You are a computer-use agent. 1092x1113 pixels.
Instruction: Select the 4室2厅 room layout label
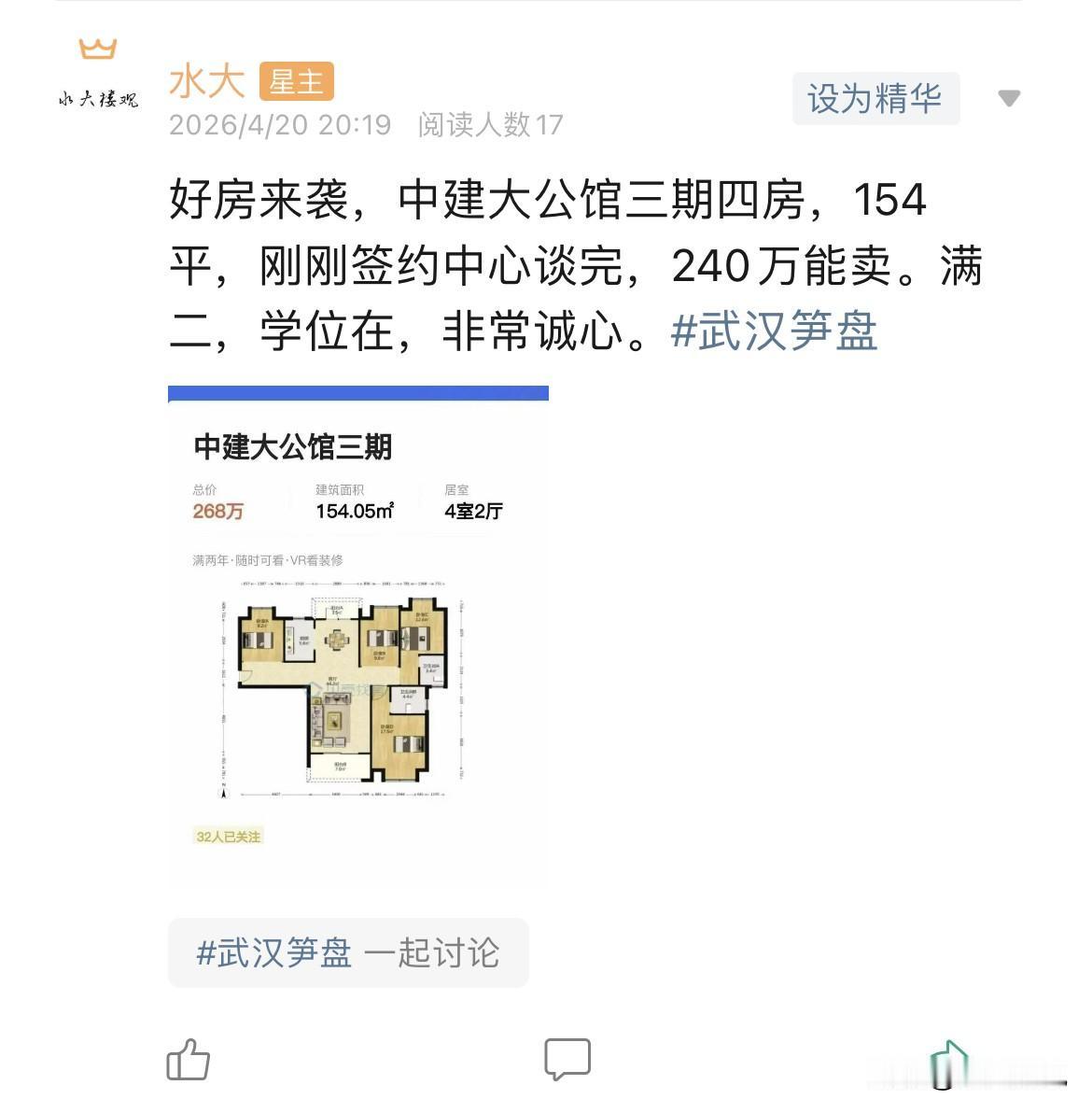(x=474, y=512)
